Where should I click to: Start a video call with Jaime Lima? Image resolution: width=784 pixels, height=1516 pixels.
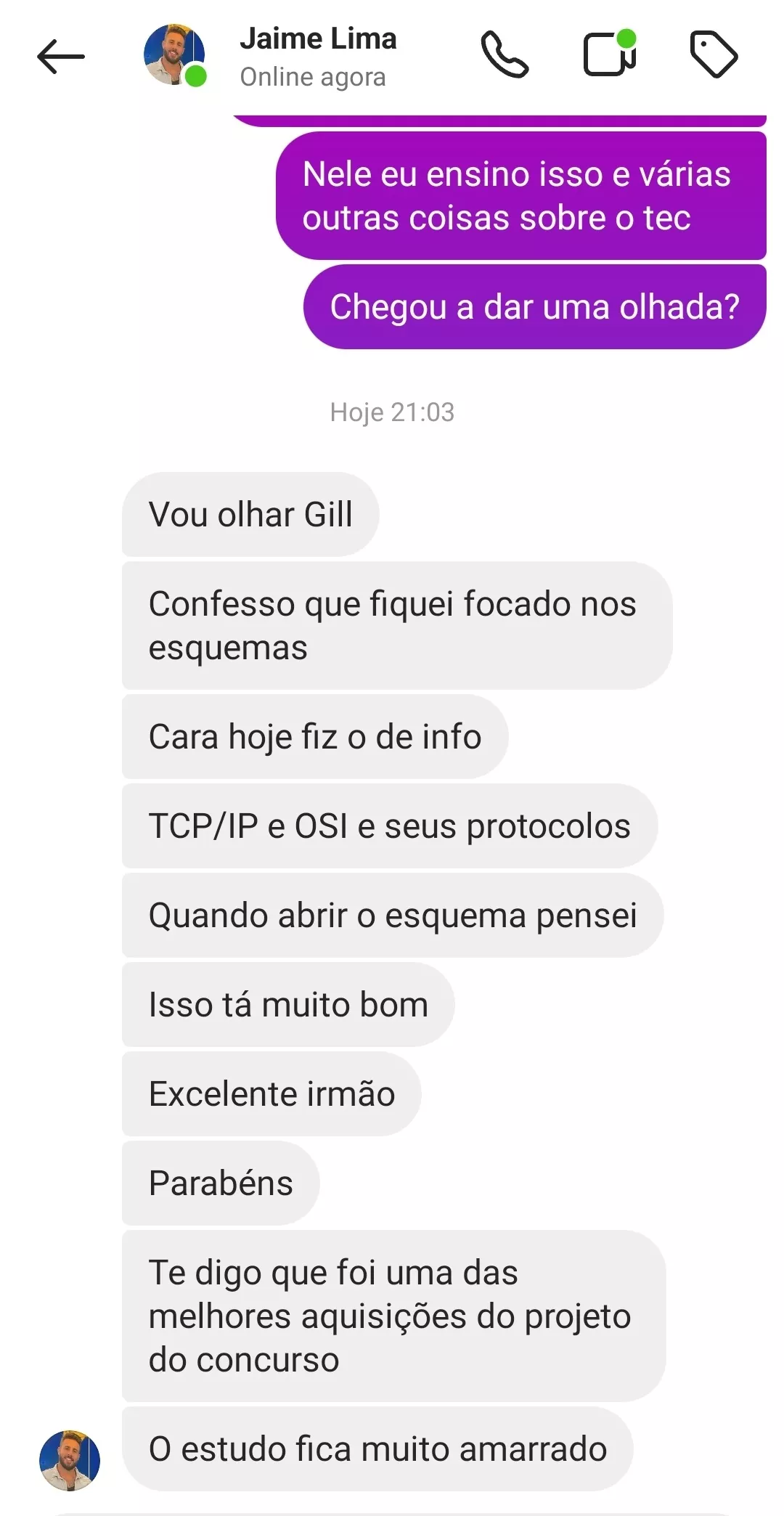point(610,54)
